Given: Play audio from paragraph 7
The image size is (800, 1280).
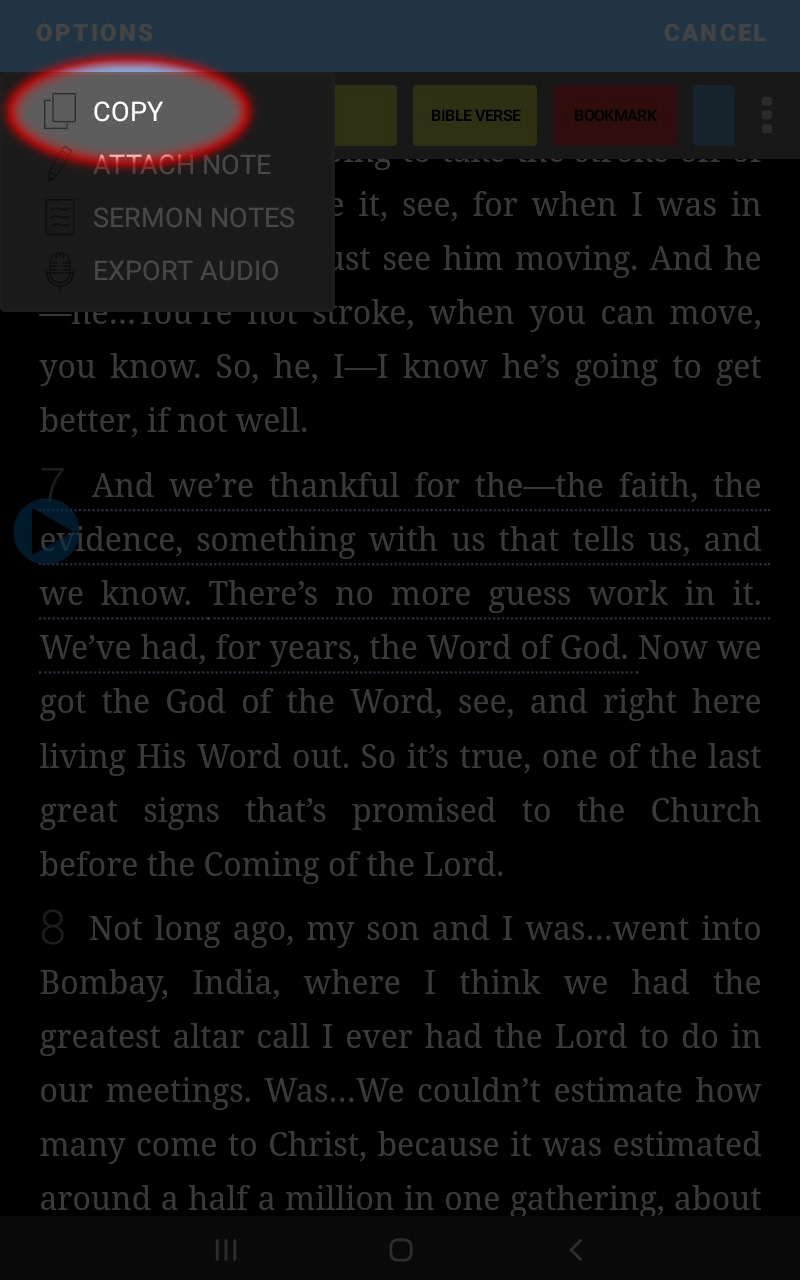Looking at the screenshot, I should tap(46, 531).
